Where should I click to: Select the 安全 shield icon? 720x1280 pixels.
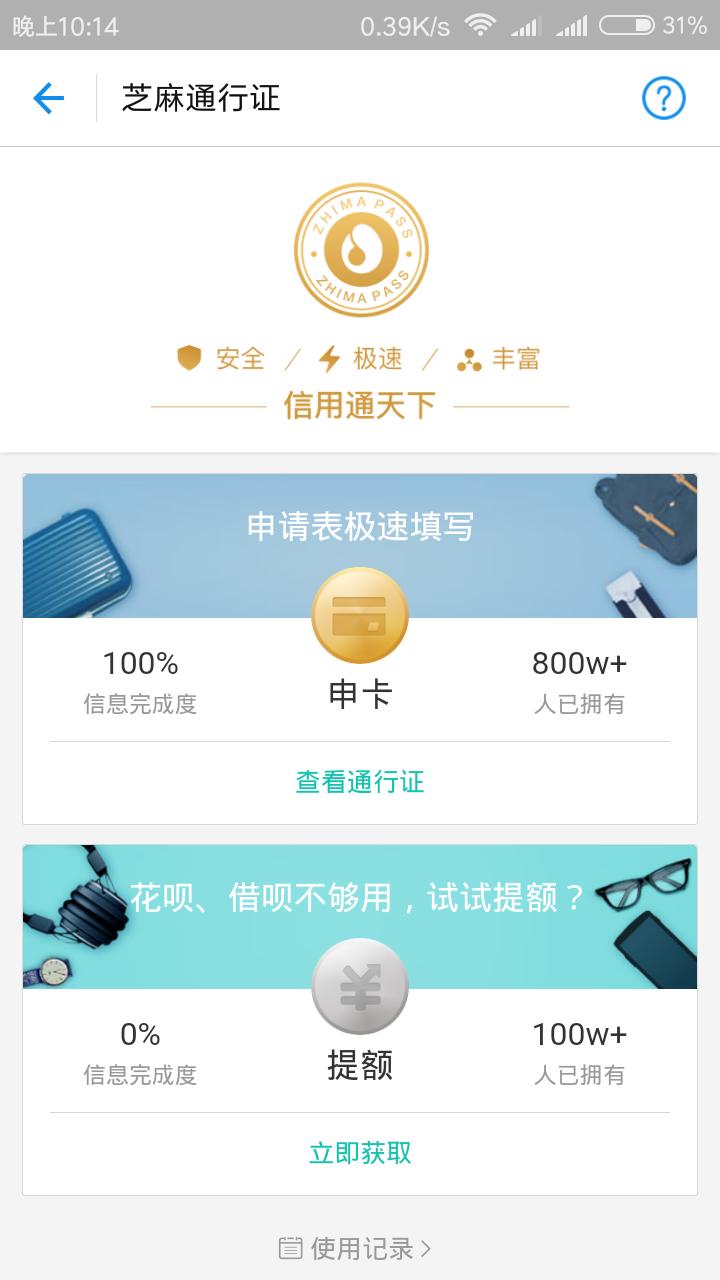click(x=190, y=357)
